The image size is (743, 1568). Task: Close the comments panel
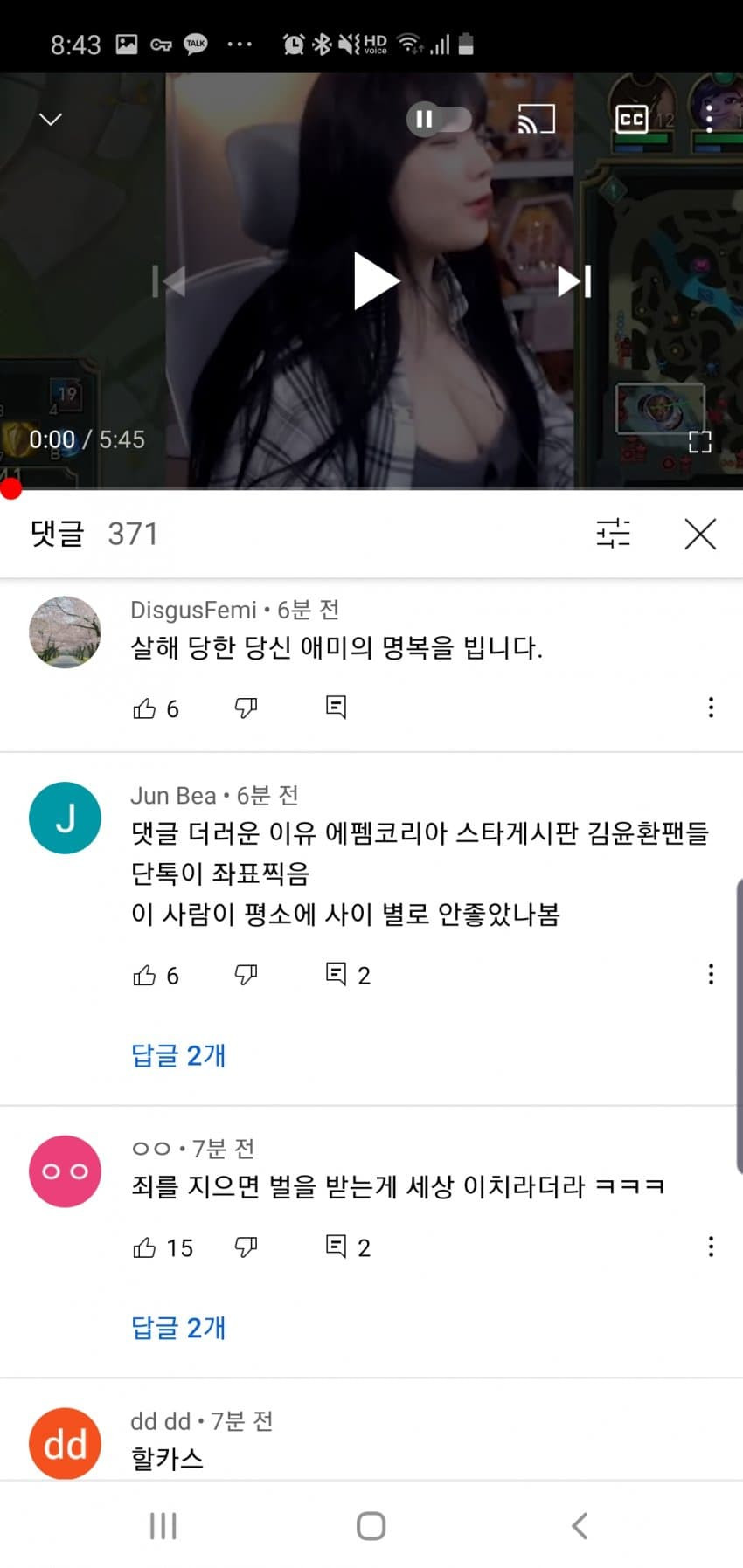(x=699, y=533)
